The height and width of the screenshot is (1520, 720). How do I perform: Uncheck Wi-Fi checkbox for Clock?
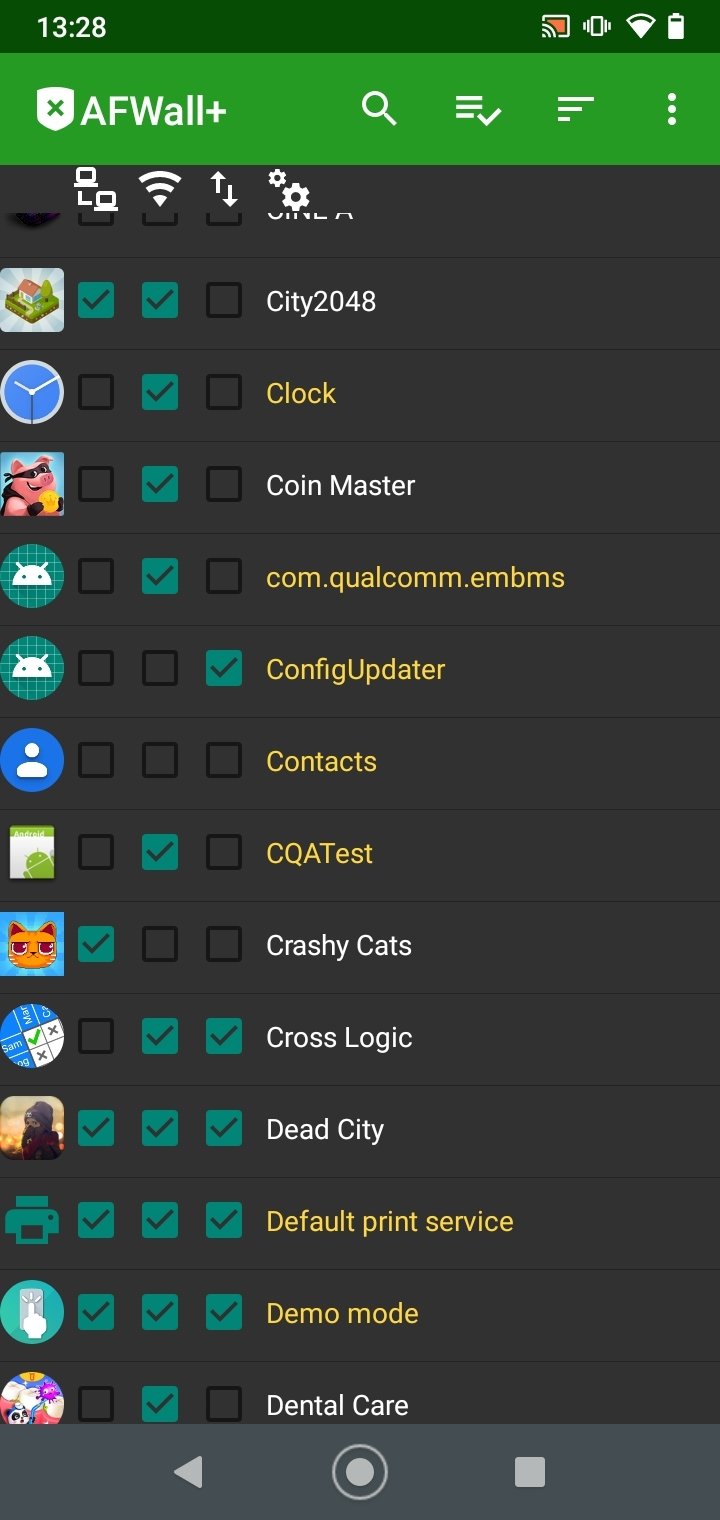160,393
